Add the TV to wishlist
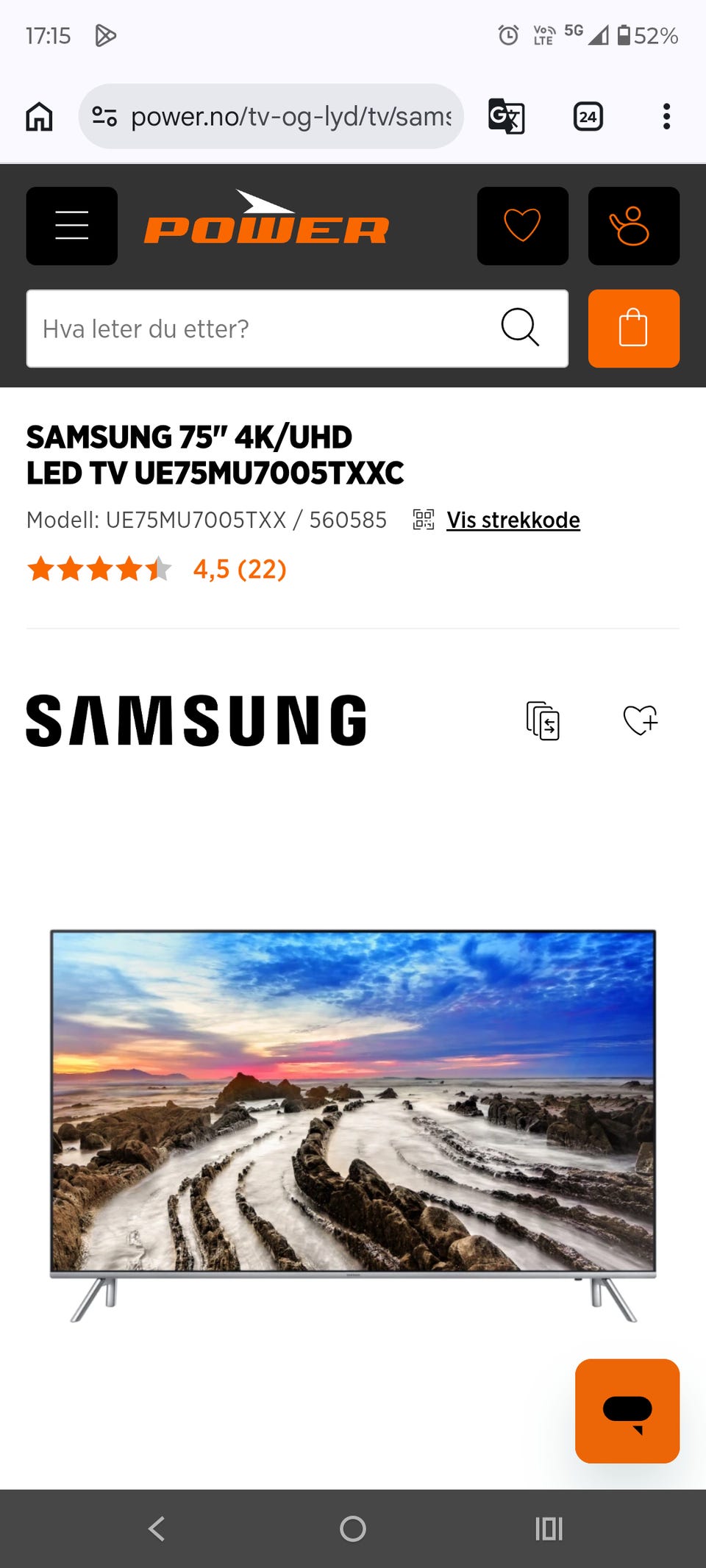 click(640, 720)
